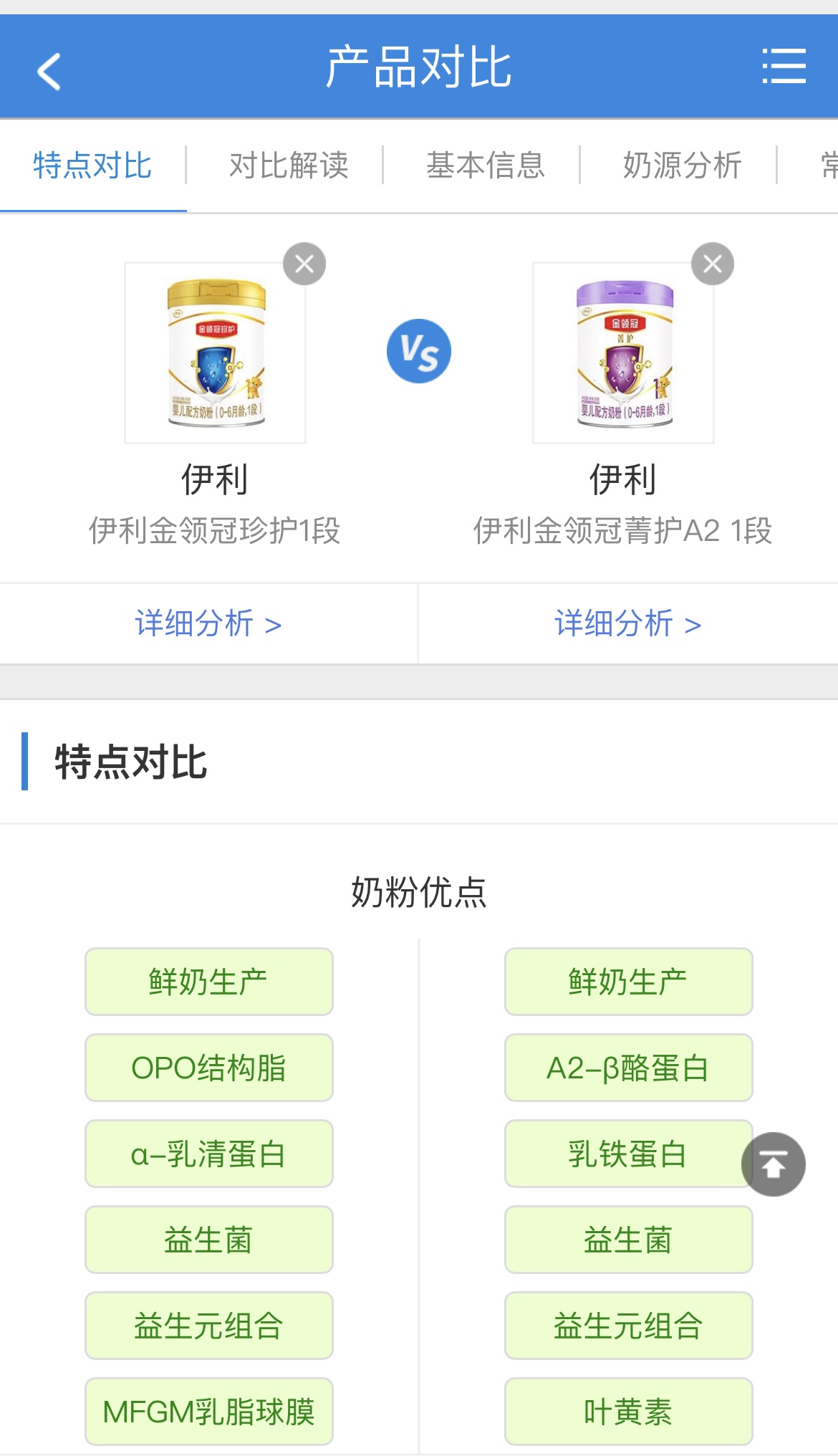The image size is (838, 1456).
Task: Tap the α–乳清蛋白 chip
Action: point(208,1154)
